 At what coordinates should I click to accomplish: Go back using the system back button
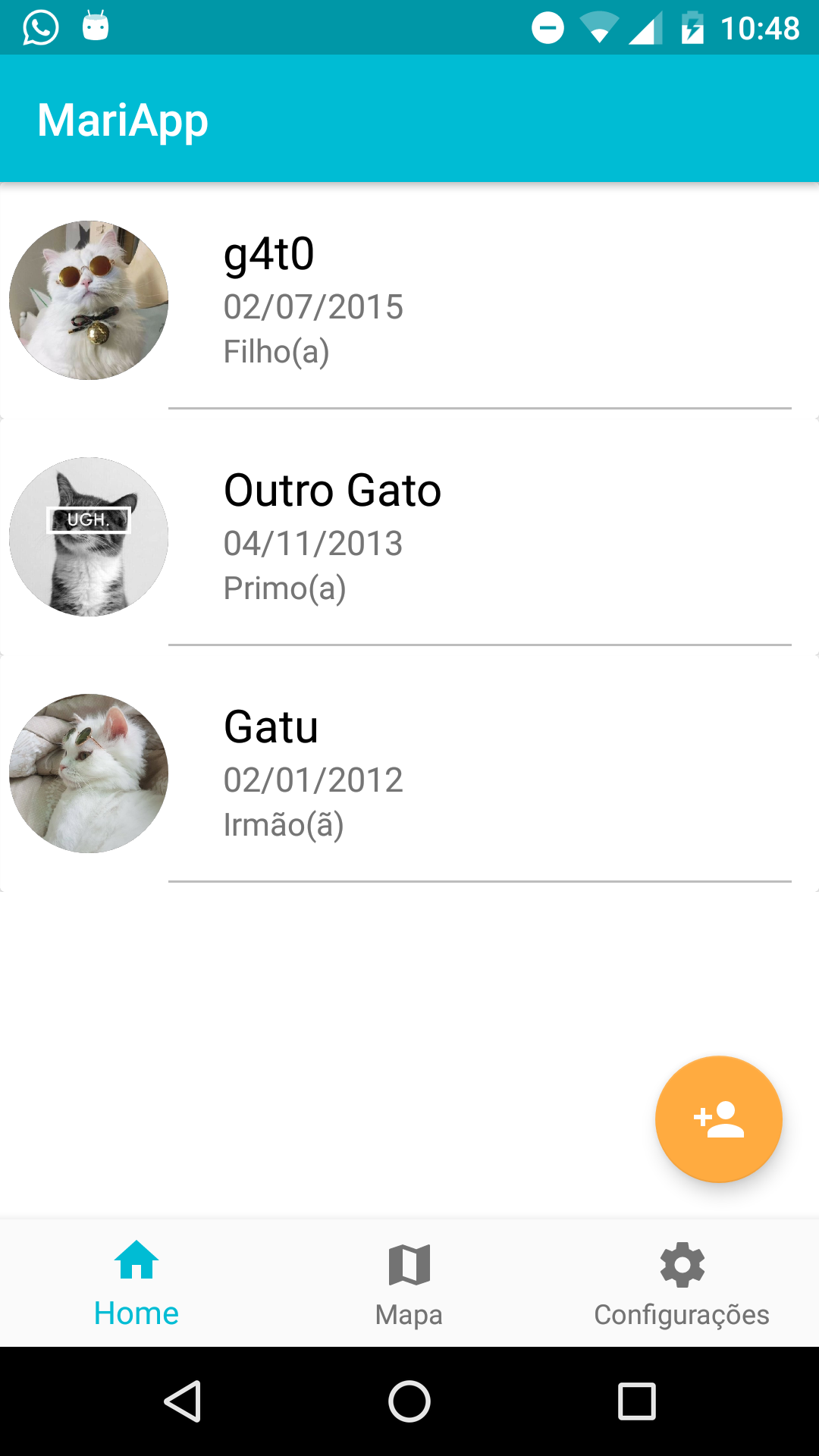point(182,1401)
